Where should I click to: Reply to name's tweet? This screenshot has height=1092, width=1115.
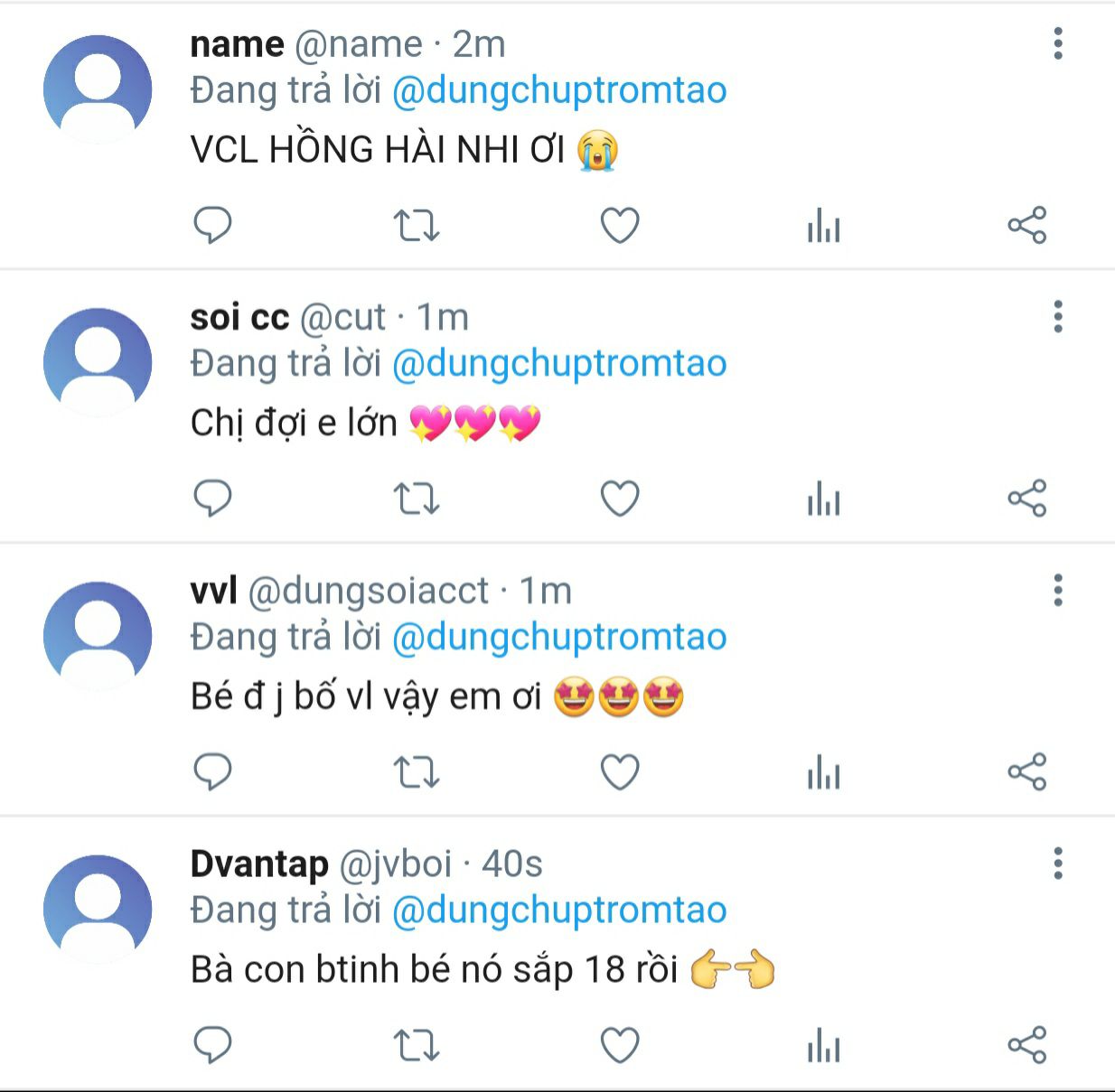pyautogui.click(x=213, y=225)
